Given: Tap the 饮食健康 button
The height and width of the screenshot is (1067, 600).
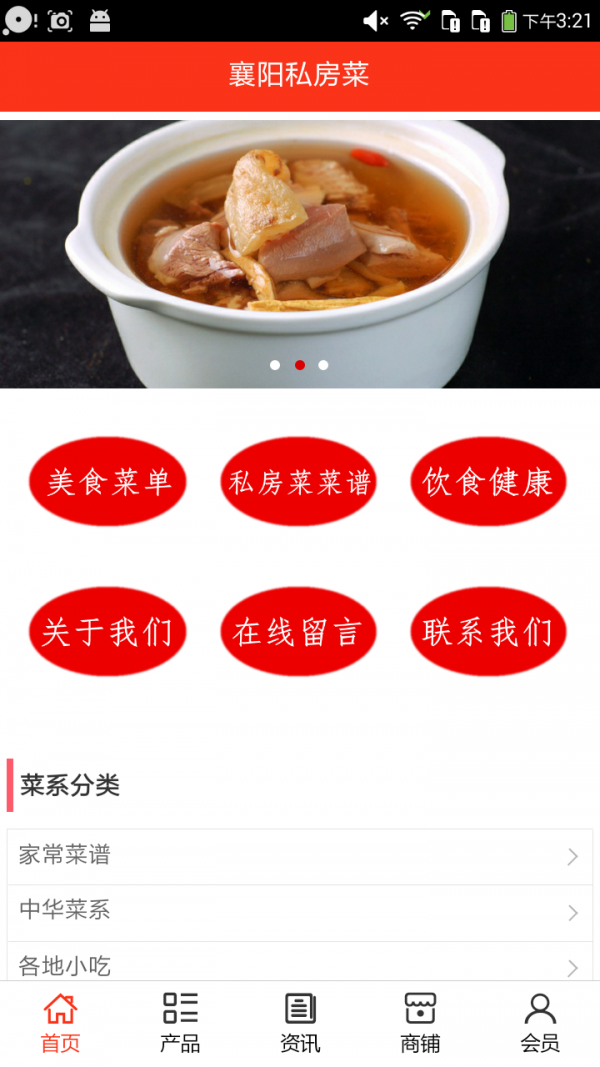Looking at the screenshot, I should 489,482.
